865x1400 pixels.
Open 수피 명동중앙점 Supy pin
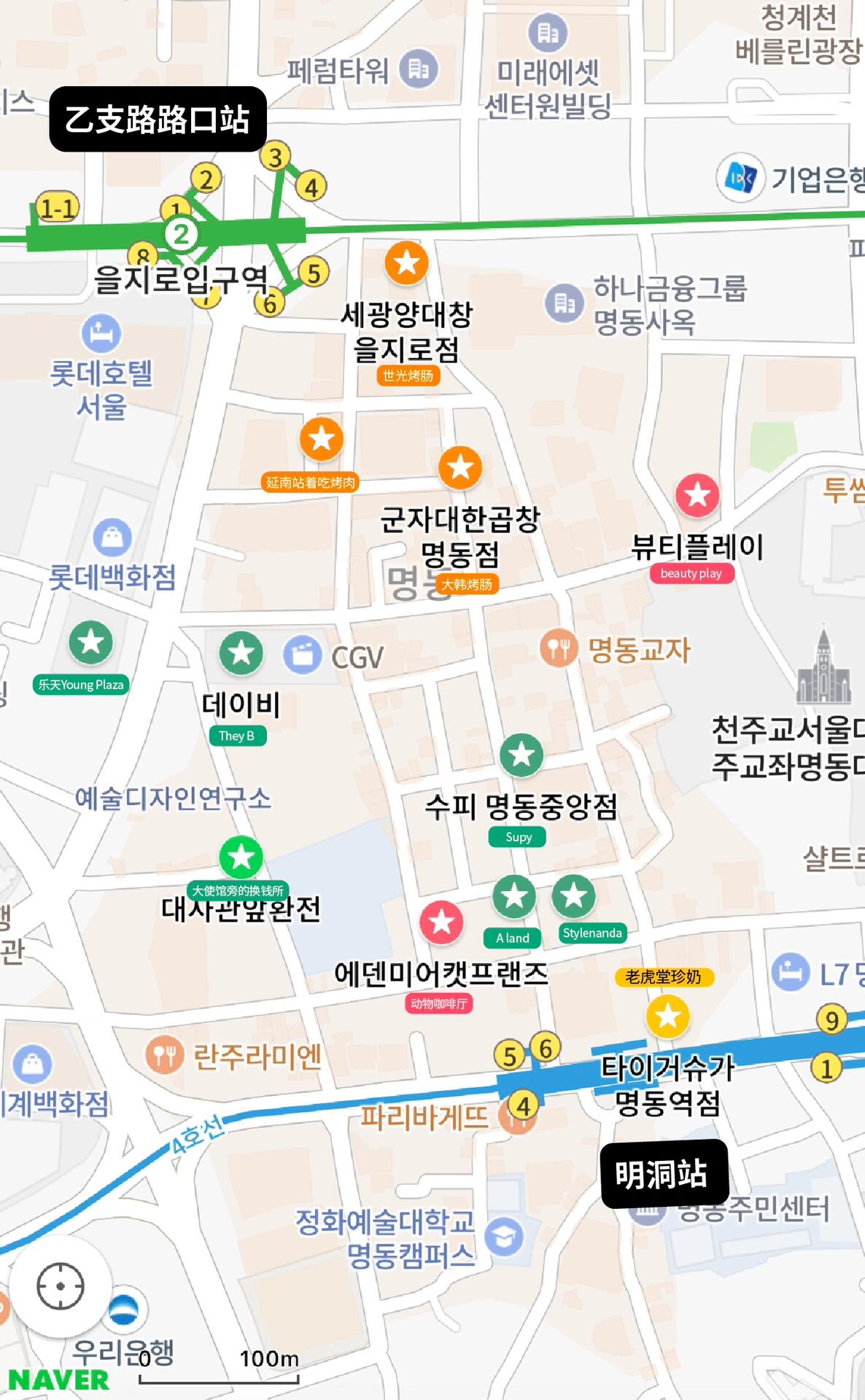tap(521, 755)
